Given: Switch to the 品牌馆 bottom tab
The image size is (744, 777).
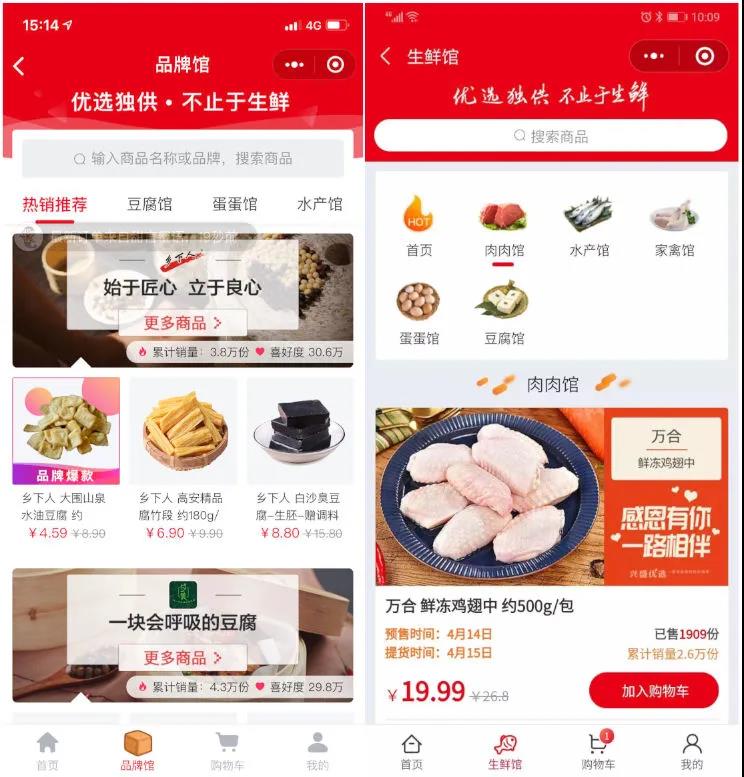Looking at the screenshot, I should 138,750.
